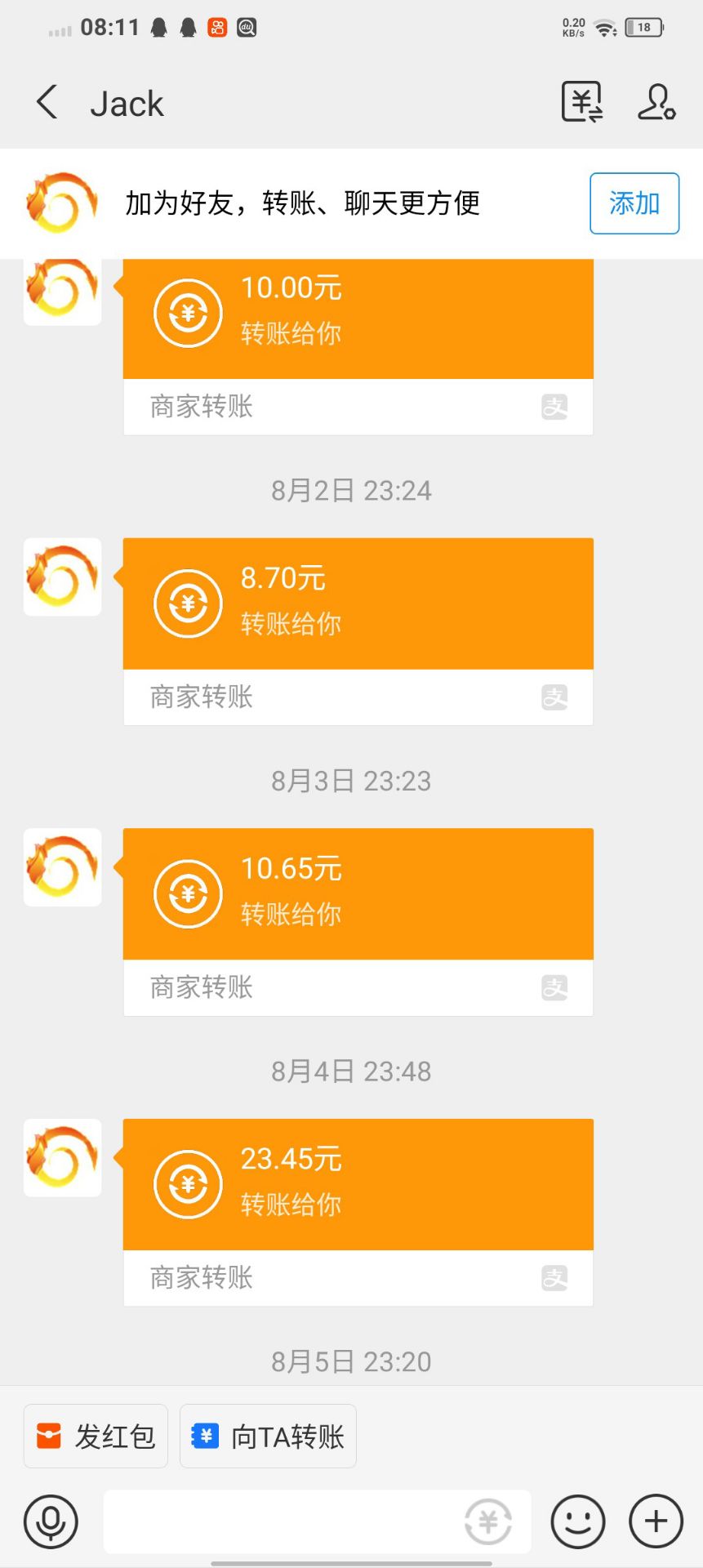This screenshot has width=703, height=1568.
Task: Tap the Wi-Fi indicator in status bar
Action: tap(602, 27)
